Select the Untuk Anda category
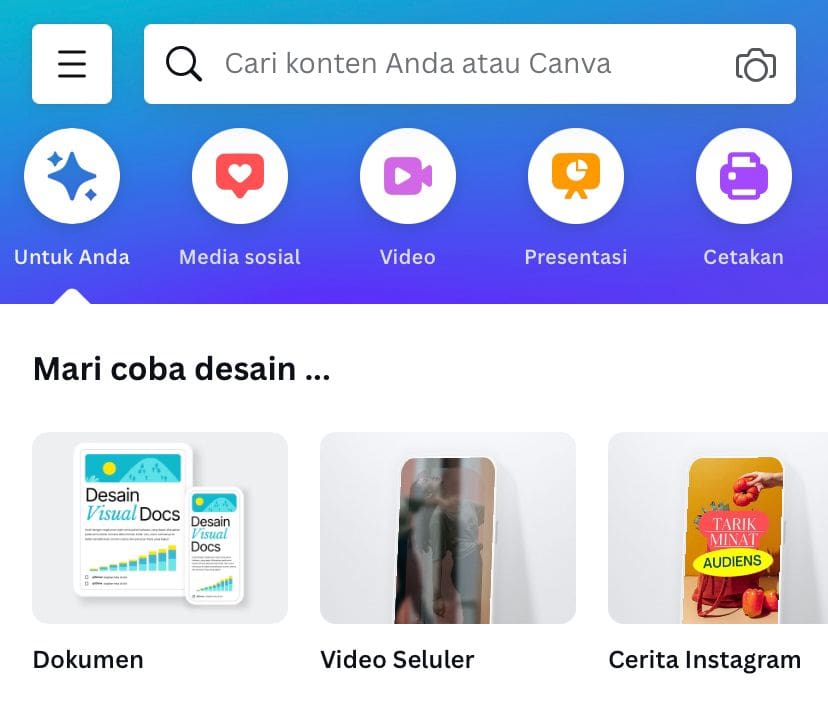 [72, 177]
